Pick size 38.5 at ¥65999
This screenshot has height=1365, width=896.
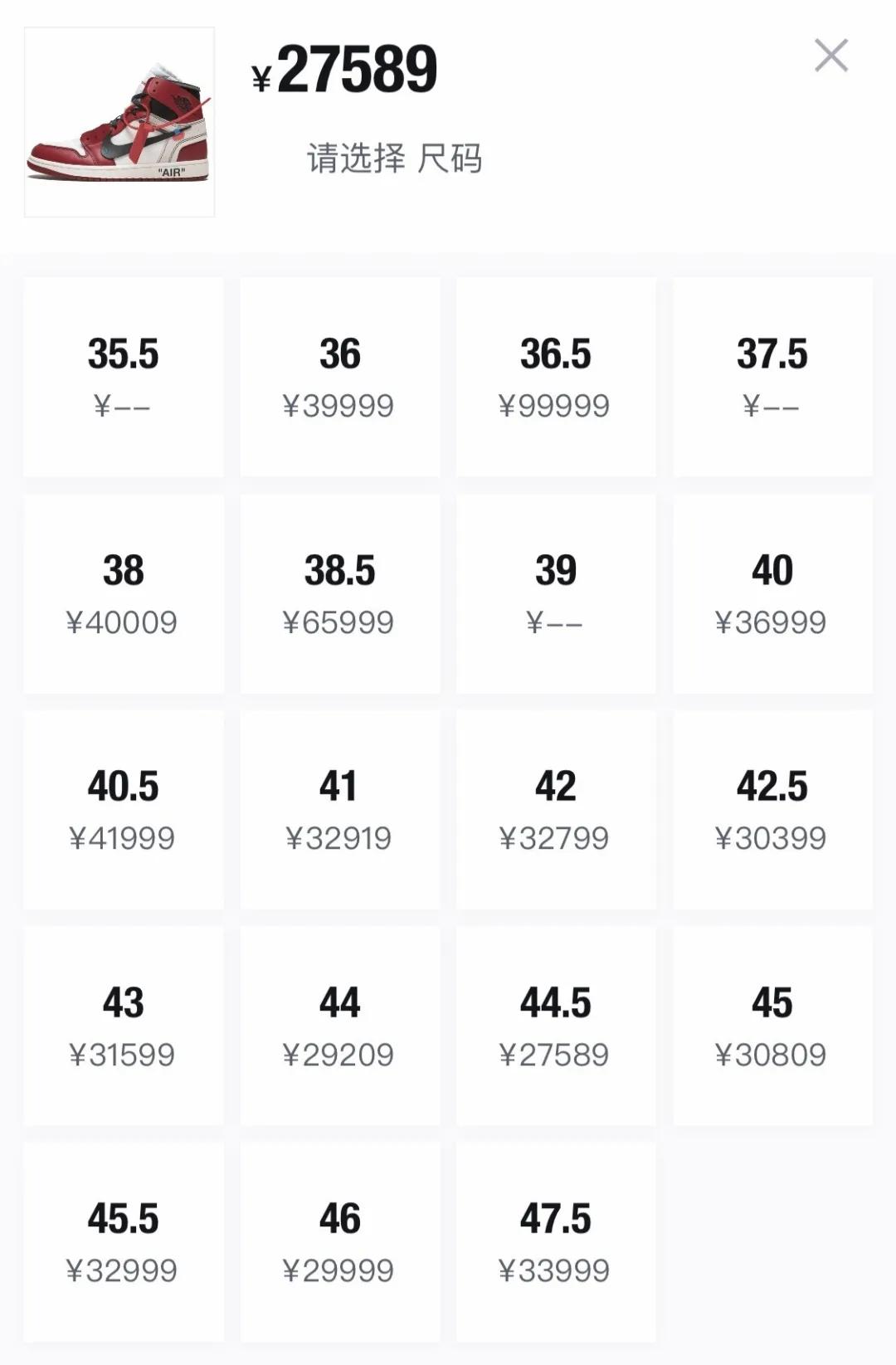[339, 593]
